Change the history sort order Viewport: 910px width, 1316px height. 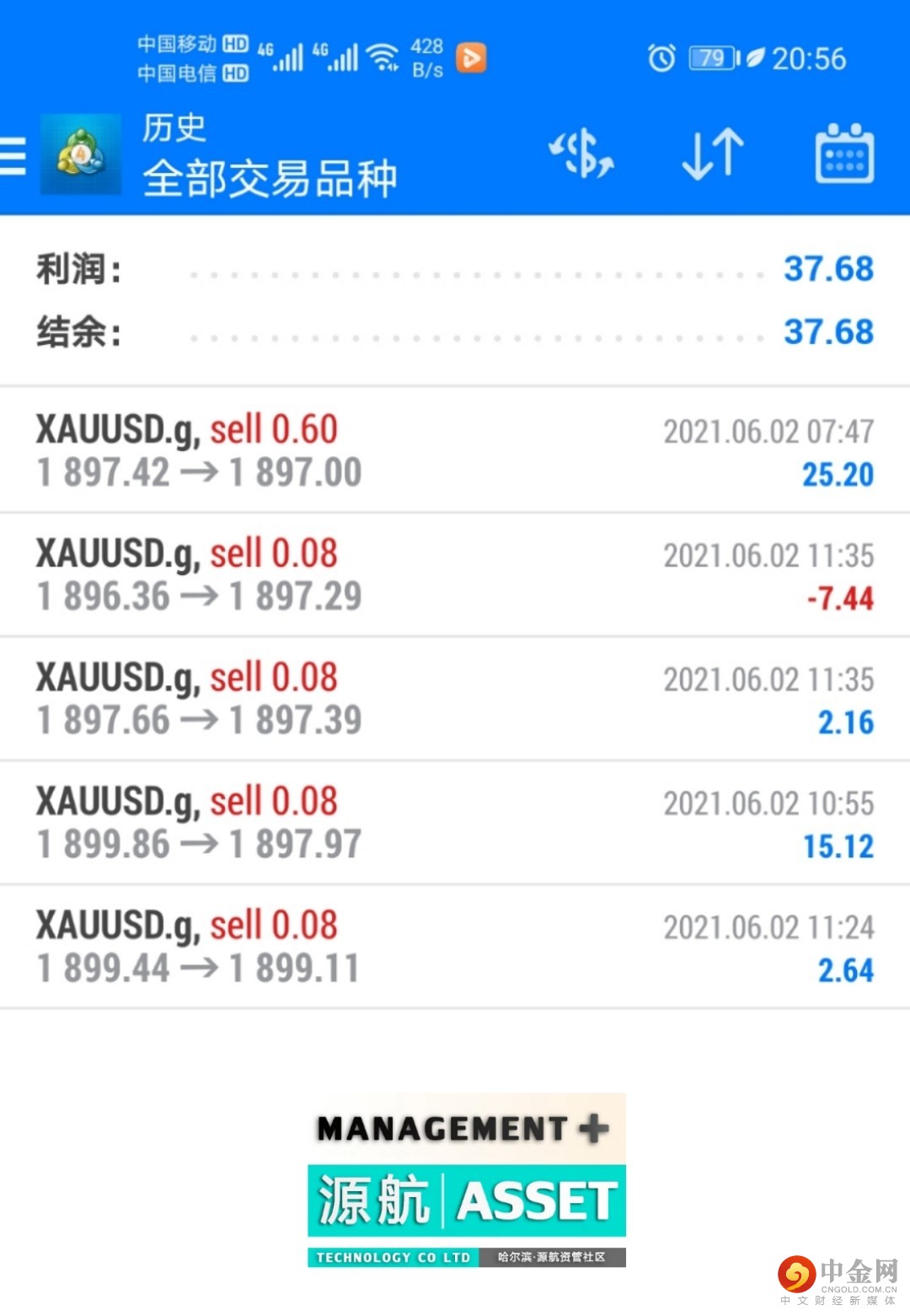point(713,154)
